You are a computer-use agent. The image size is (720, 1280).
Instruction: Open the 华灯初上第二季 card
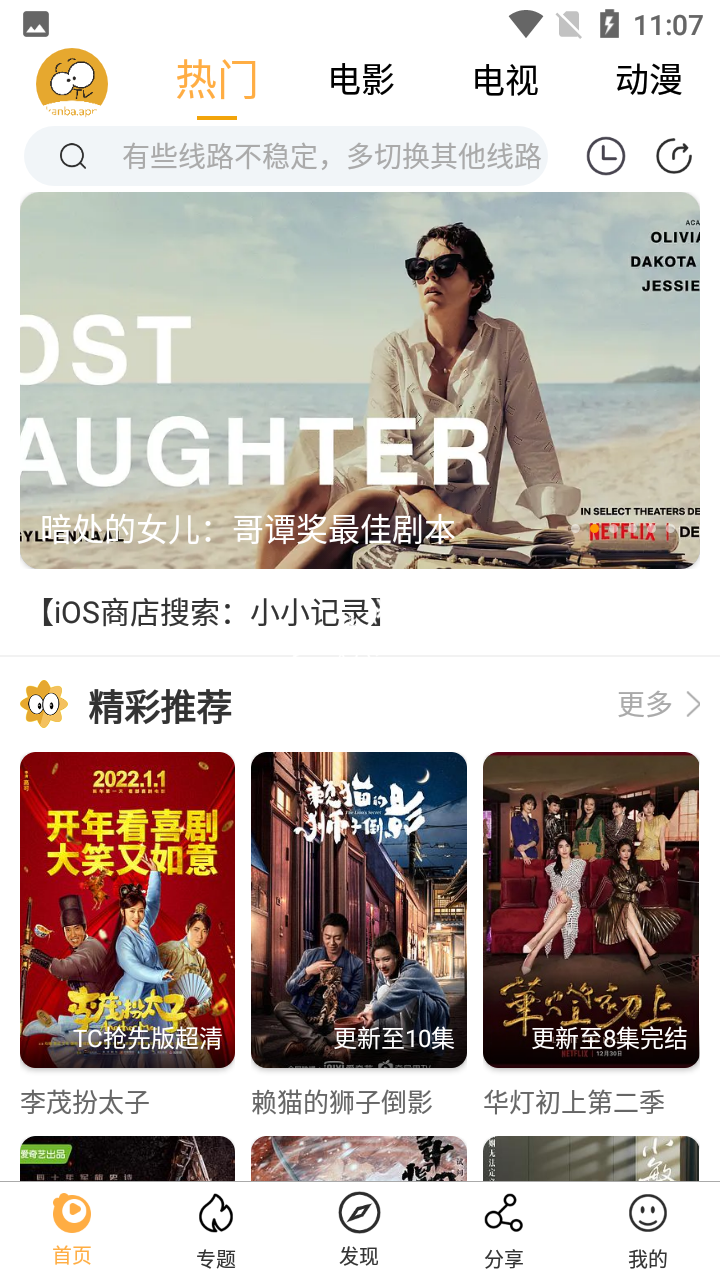coord(590,910)
